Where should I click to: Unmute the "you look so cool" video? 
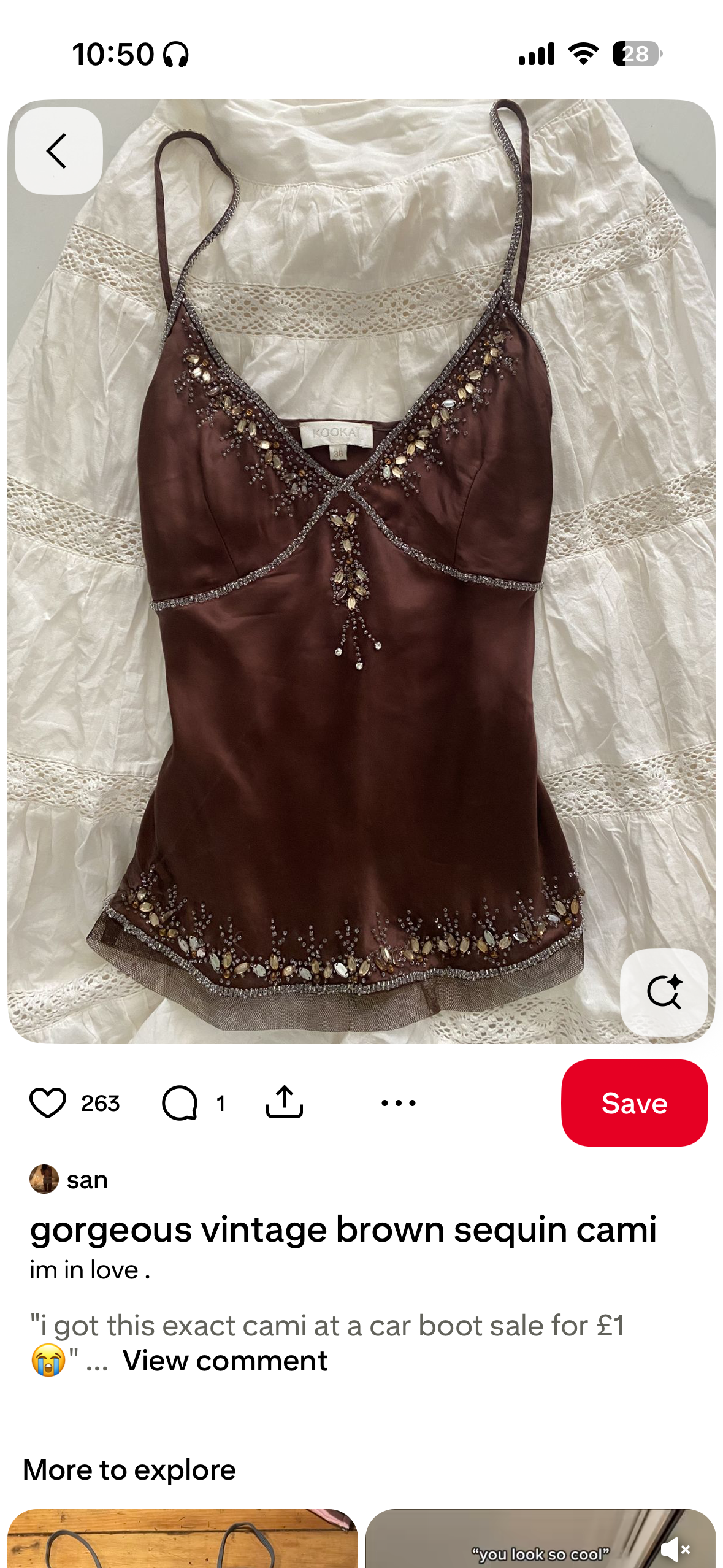(675, 1550)
